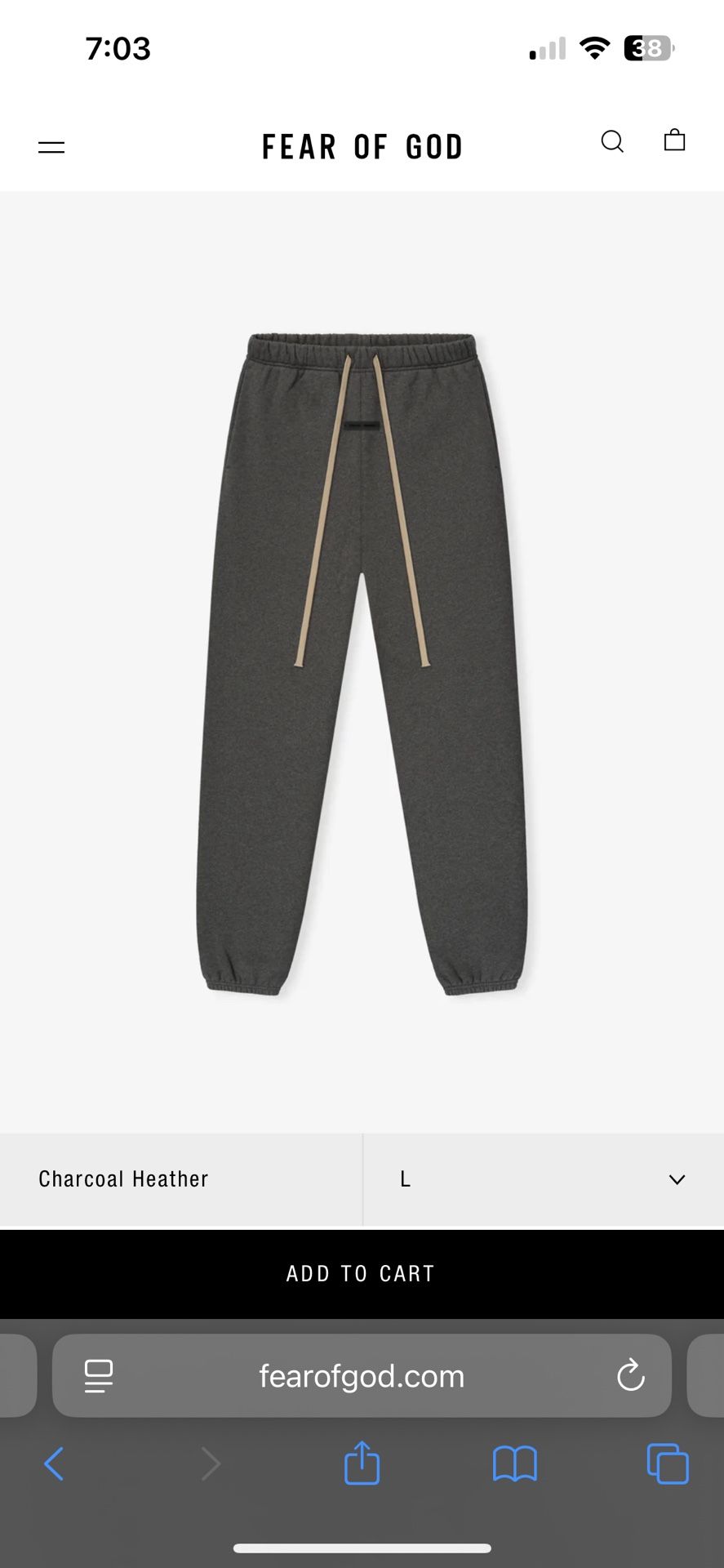The width and height of the screenshot is (724, 1568).
Task: Open the Charcoal Heather color selector
Action: (180, 1178)
